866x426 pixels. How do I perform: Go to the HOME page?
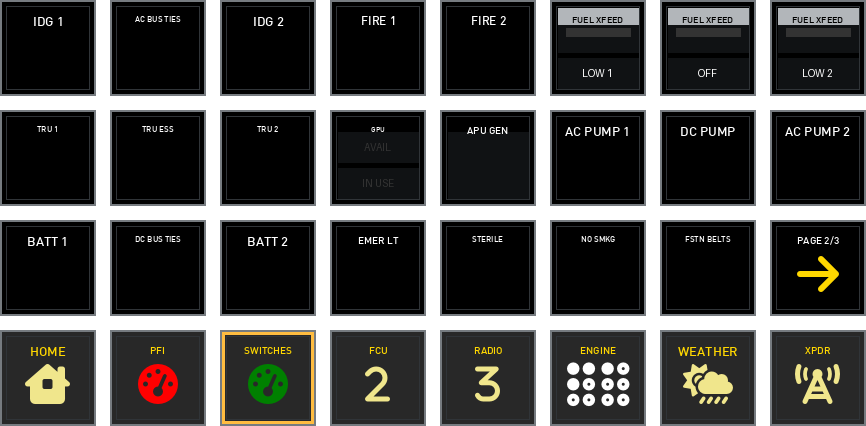[48, 378]
